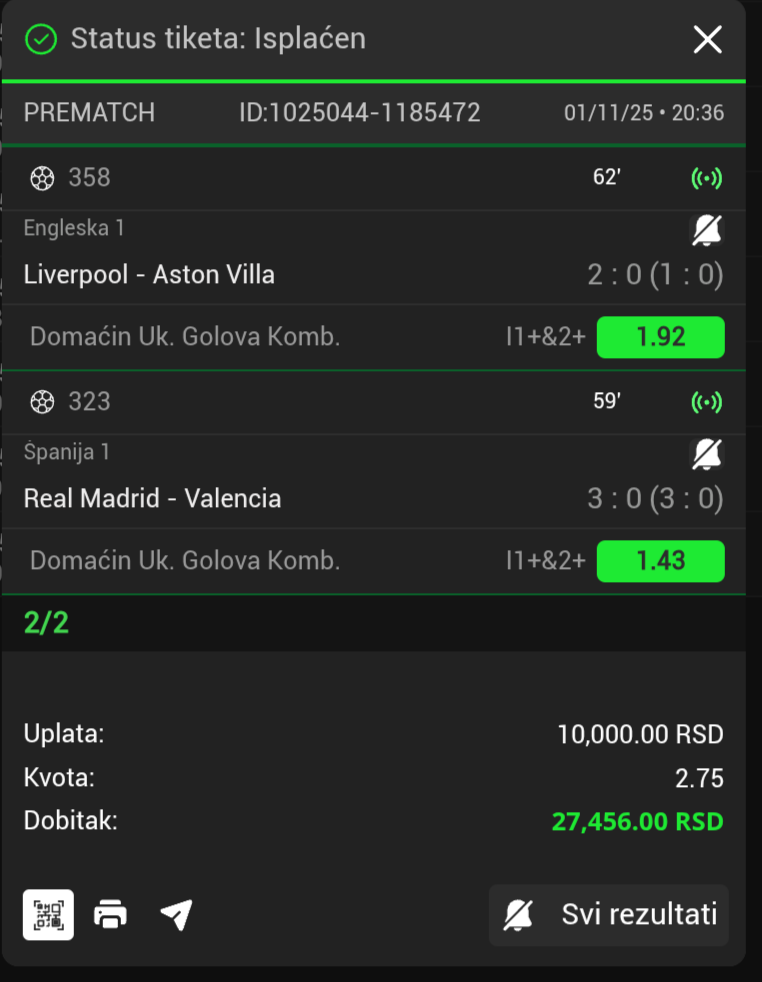Open live tracker for the Real Madrid match
The width and height of the screenshot is (762, 982).
click(706, 403)
